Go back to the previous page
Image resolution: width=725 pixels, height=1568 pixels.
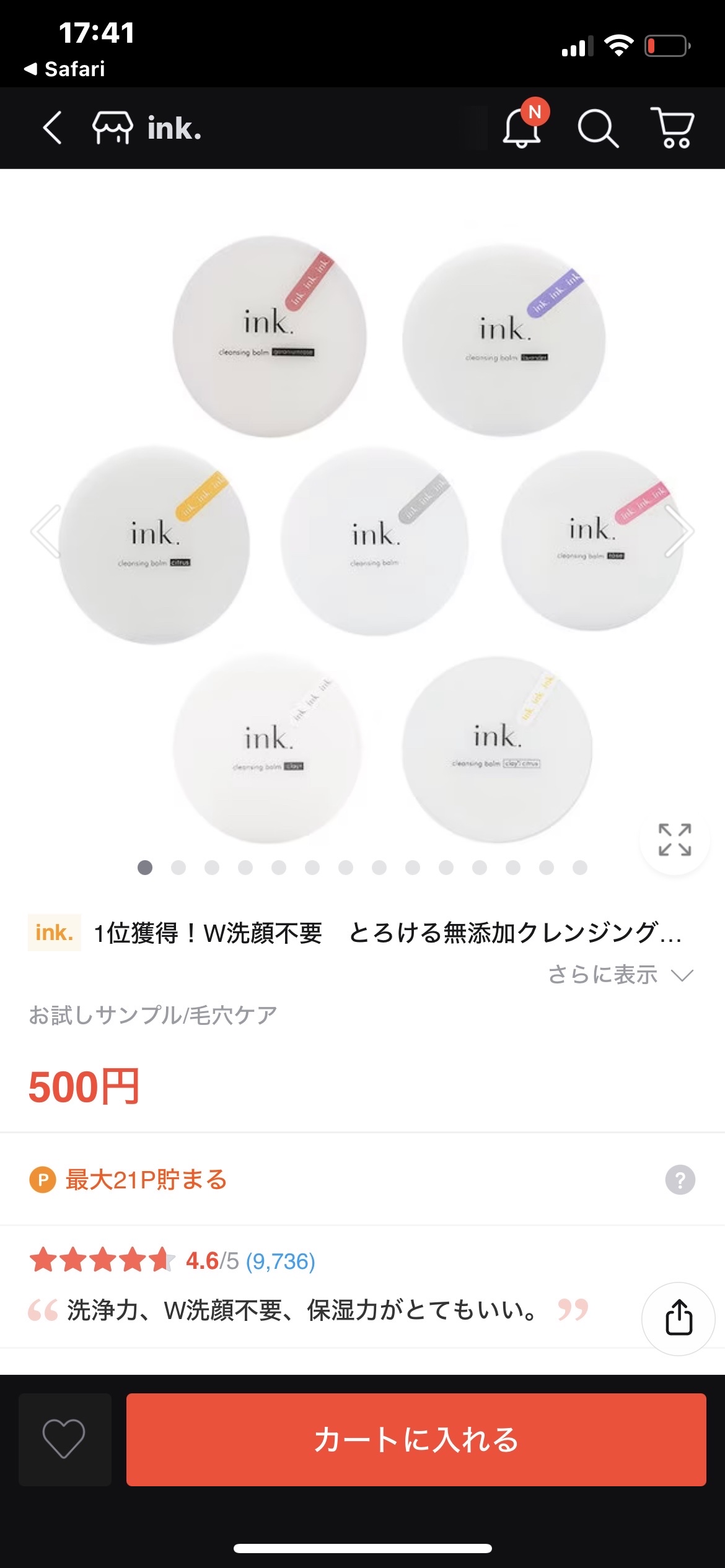coord(52,128)
